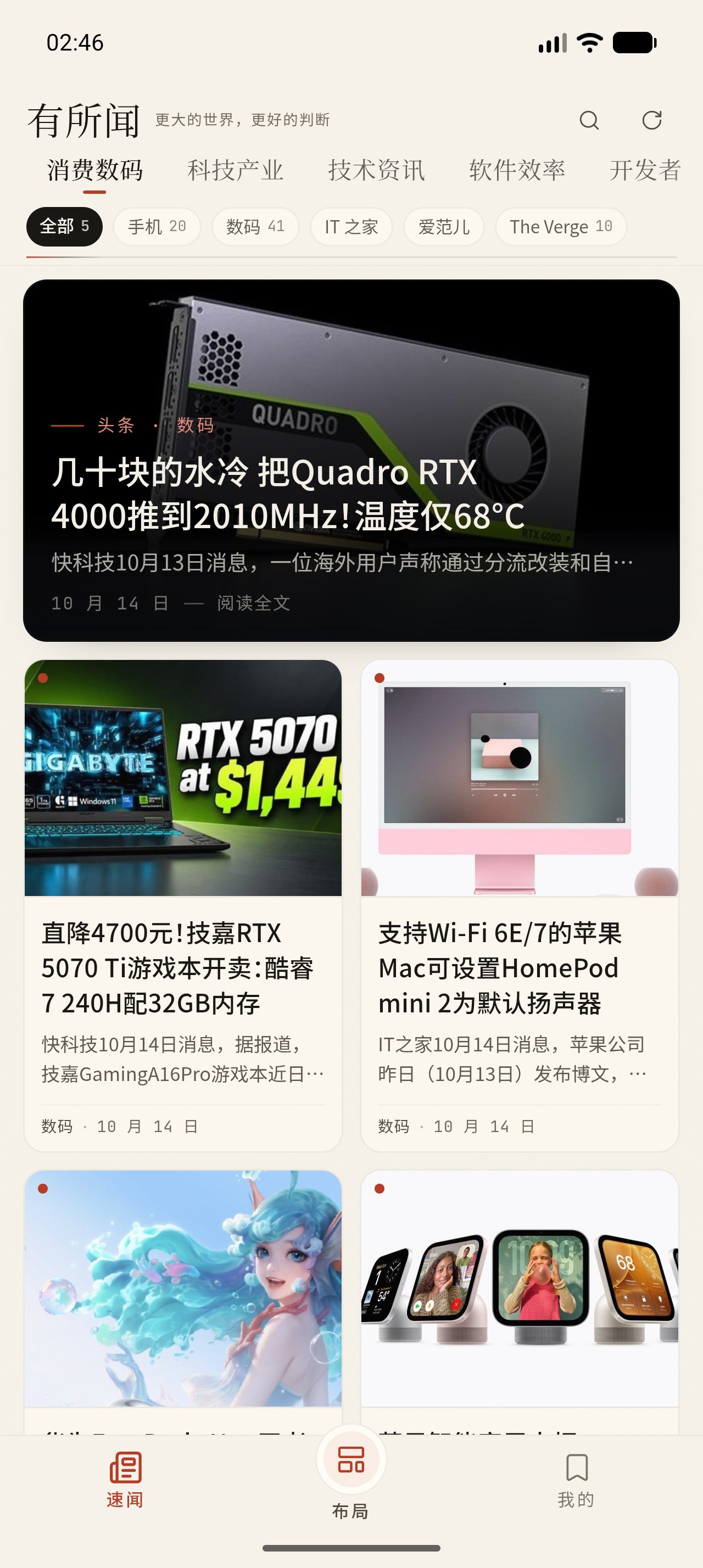Refresh the news feed
Screen dimensions: 703x1568
(x=652, y=120)
